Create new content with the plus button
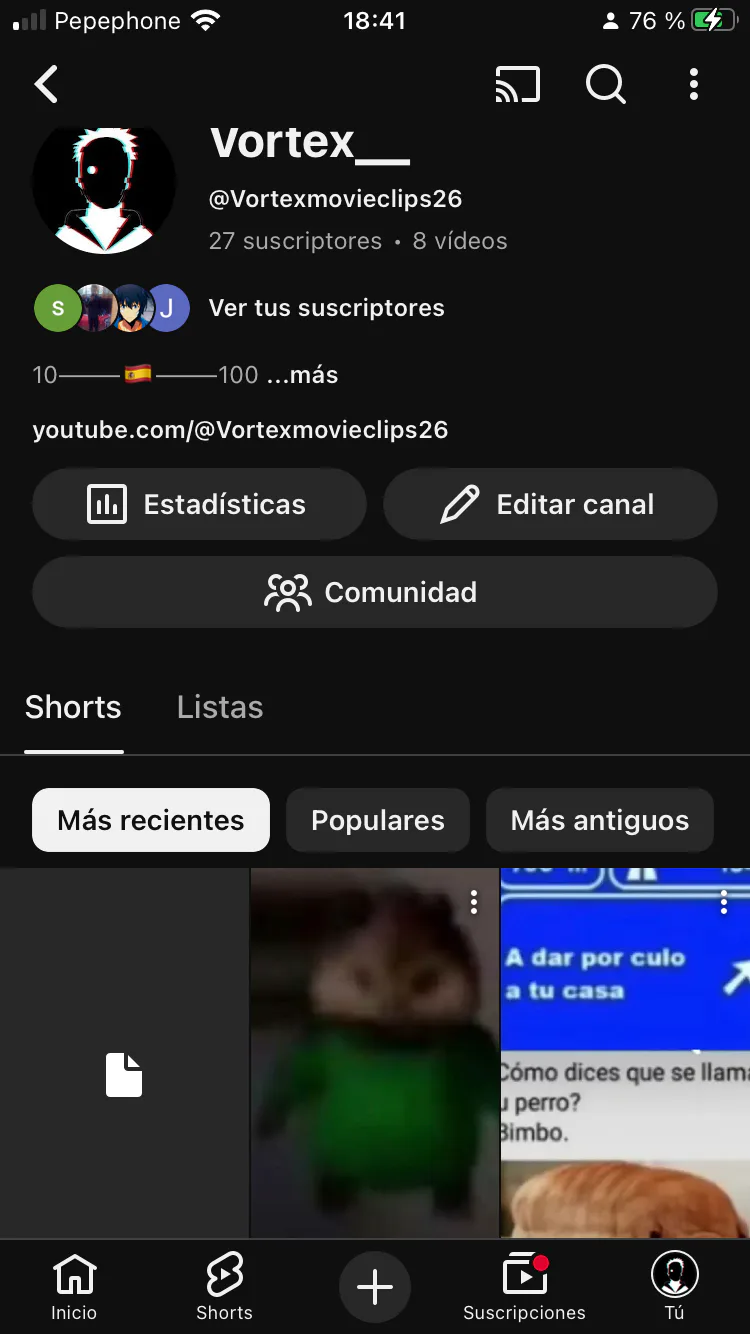The height and width of the screenshot is (1334, 750). (x=374, y=1287)
